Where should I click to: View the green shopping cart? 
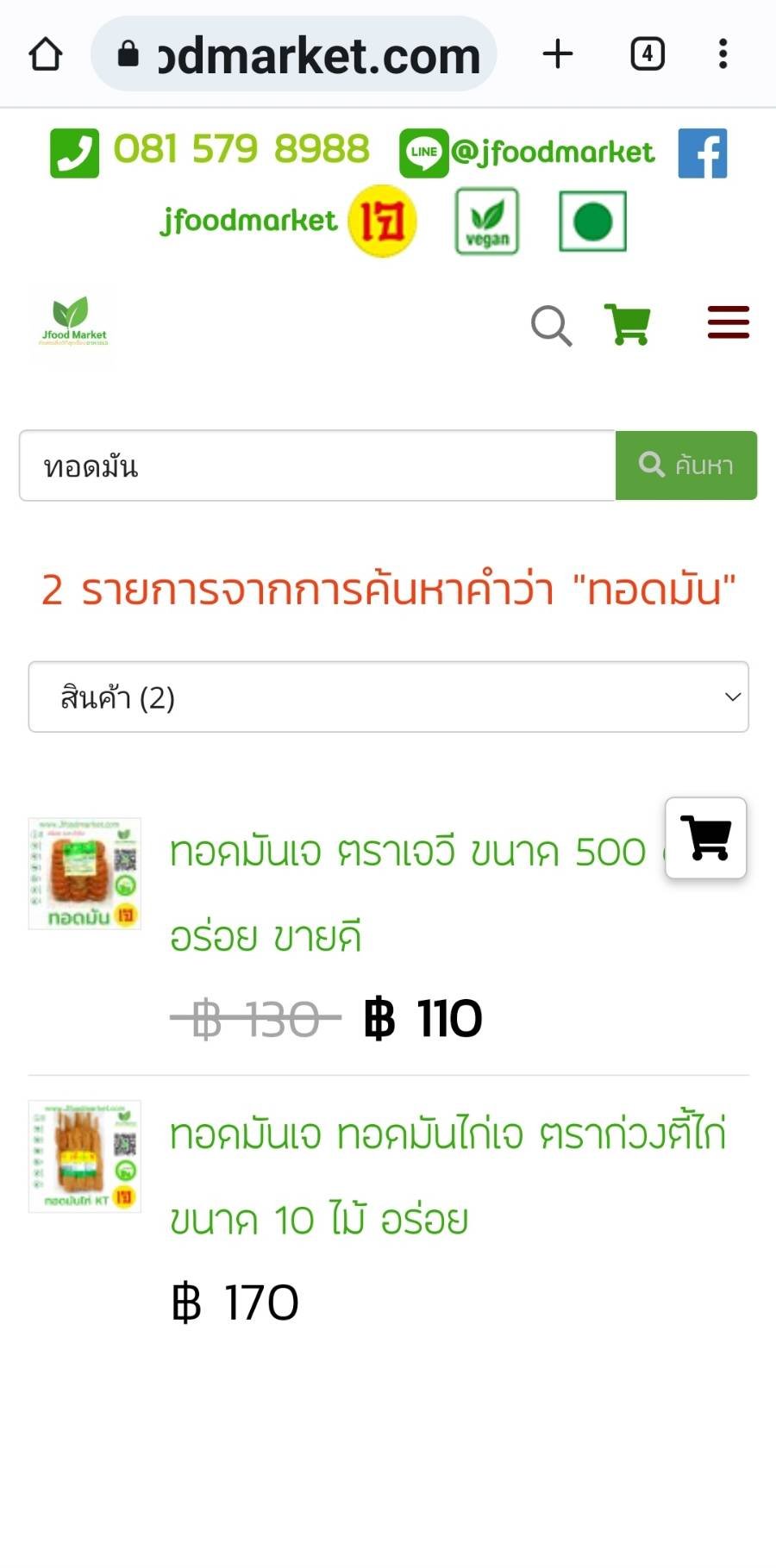pyautogui.click(x=628, y=324)
